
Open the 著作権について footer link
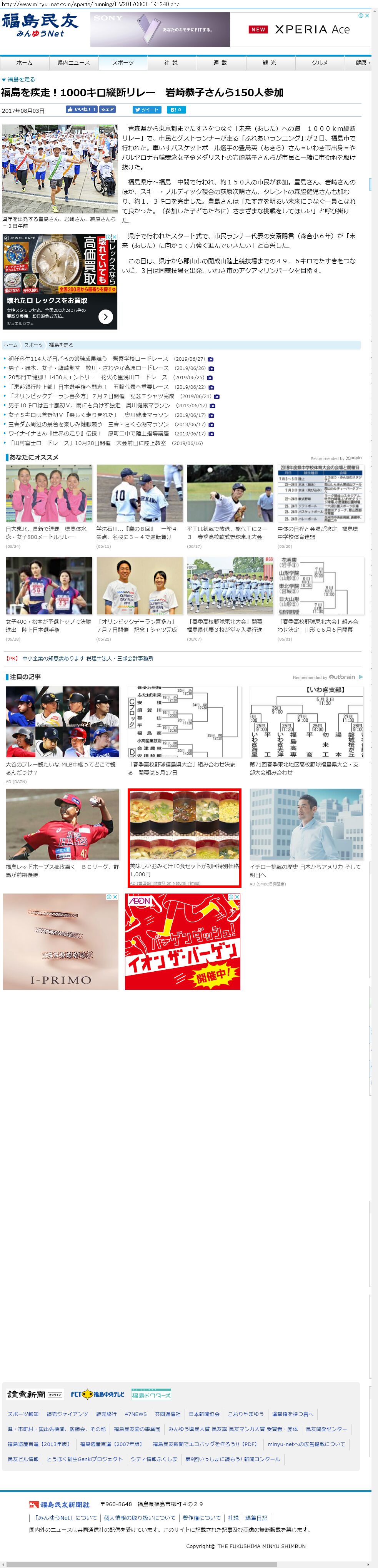(x=201, y=1518)
